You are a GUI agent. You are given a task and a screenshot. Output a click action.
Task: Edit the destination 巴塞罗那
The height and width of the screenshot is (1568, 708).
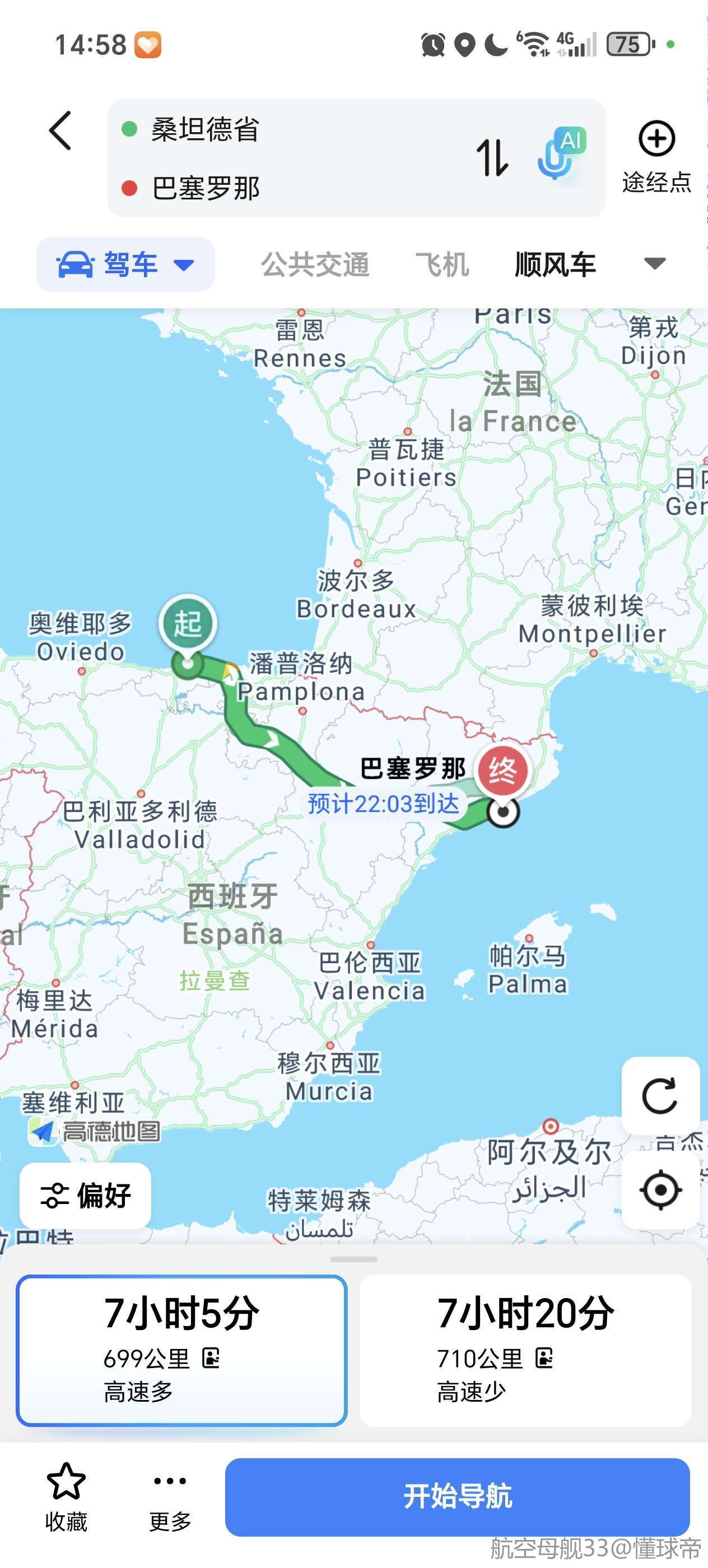tap(206, 188)
